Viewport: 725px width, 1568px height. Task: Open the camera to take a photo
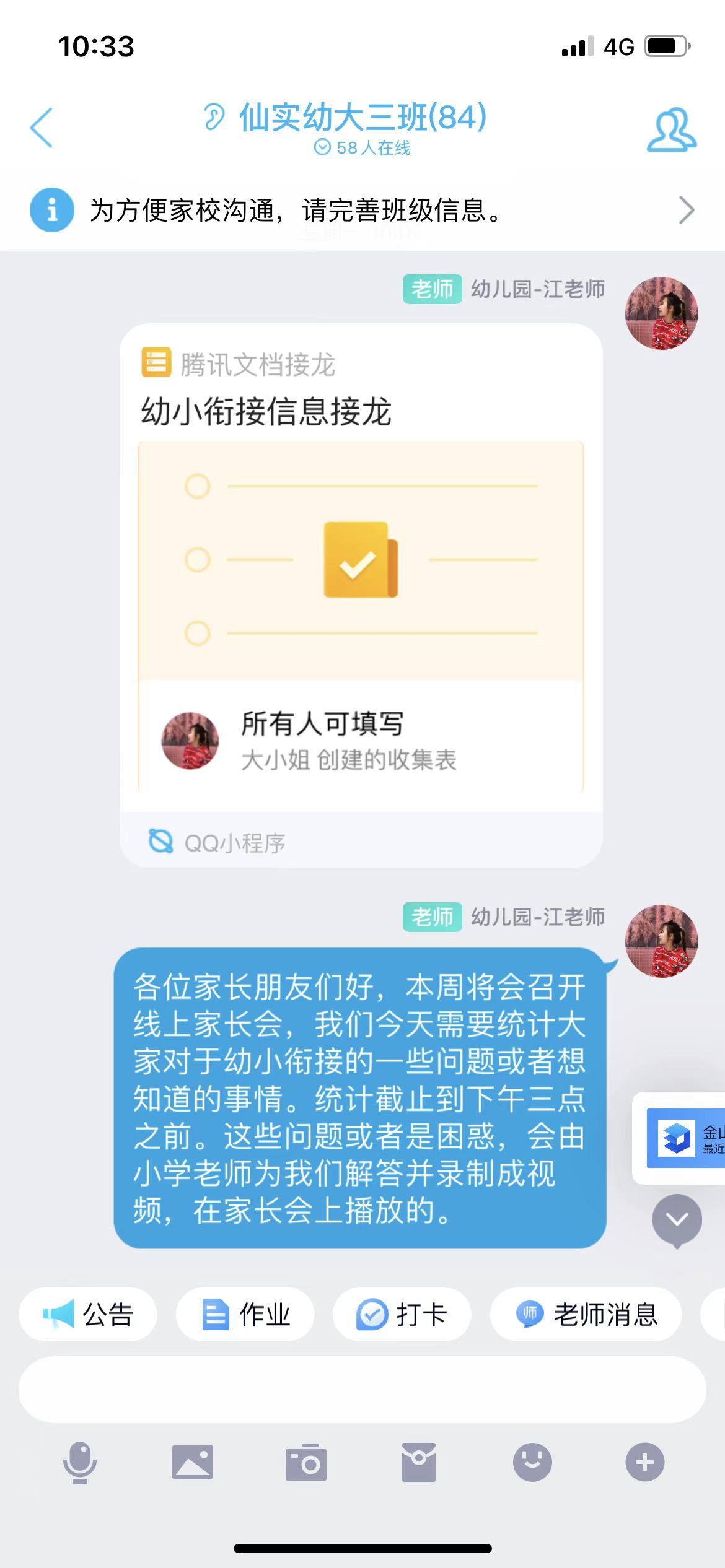306,1462
